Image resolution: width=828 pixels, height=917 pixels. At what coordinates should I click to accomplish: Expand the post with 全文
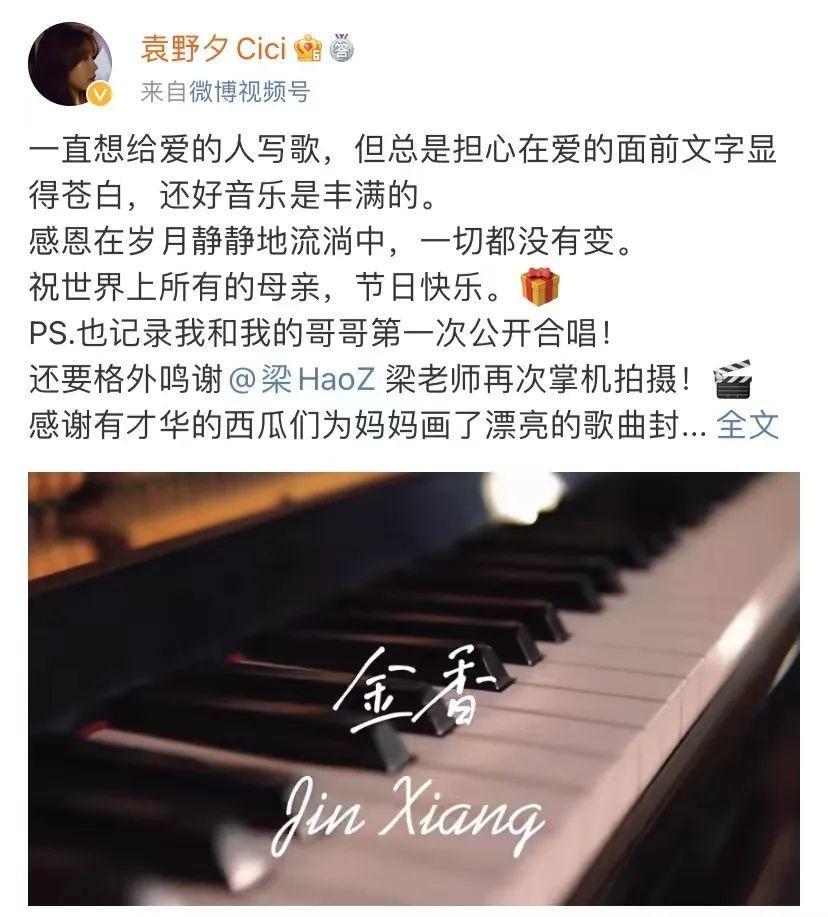(748, 425)
